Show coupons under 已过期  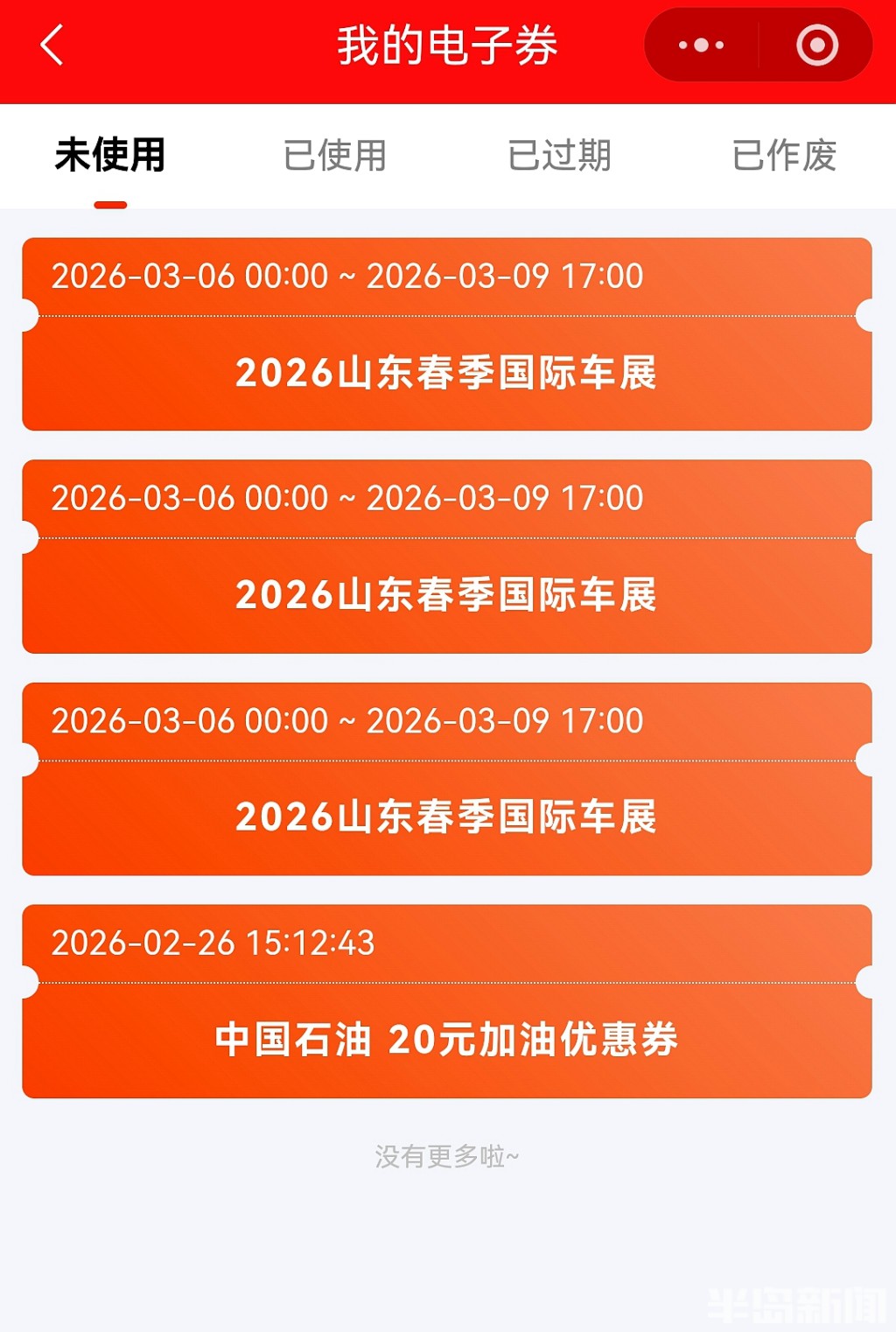560,156
